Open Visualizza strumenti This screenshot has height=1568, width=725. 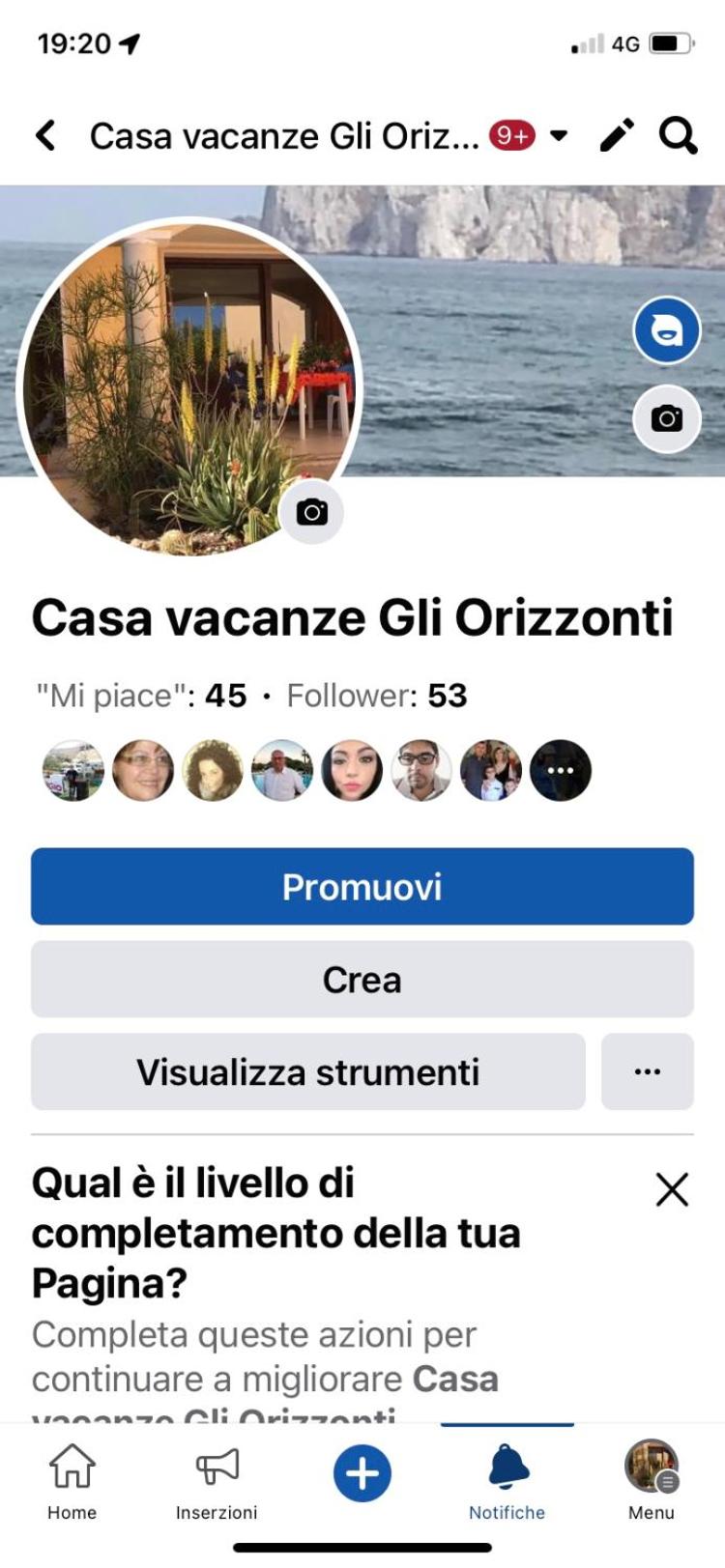[x=308, y=1072]
